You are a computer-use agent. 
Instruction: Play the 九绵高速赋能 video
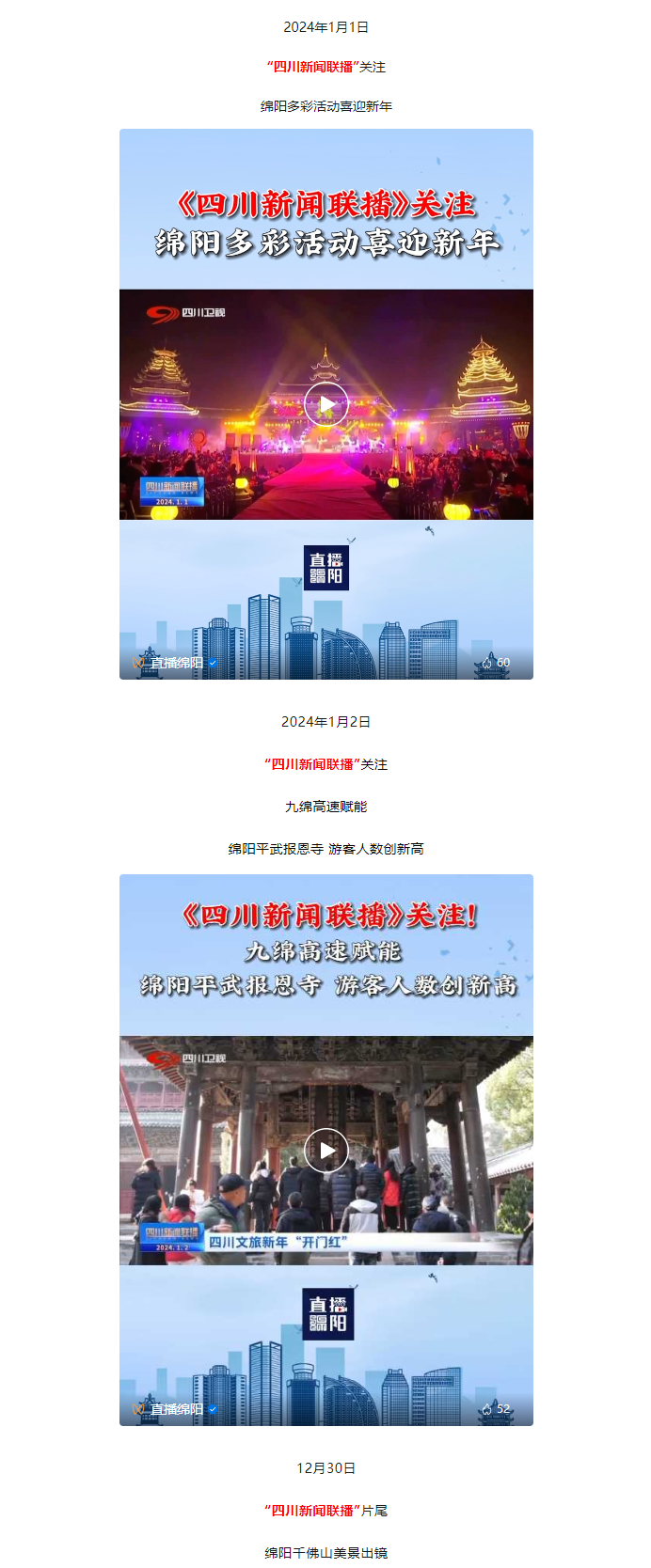[x=325, y=1151]
